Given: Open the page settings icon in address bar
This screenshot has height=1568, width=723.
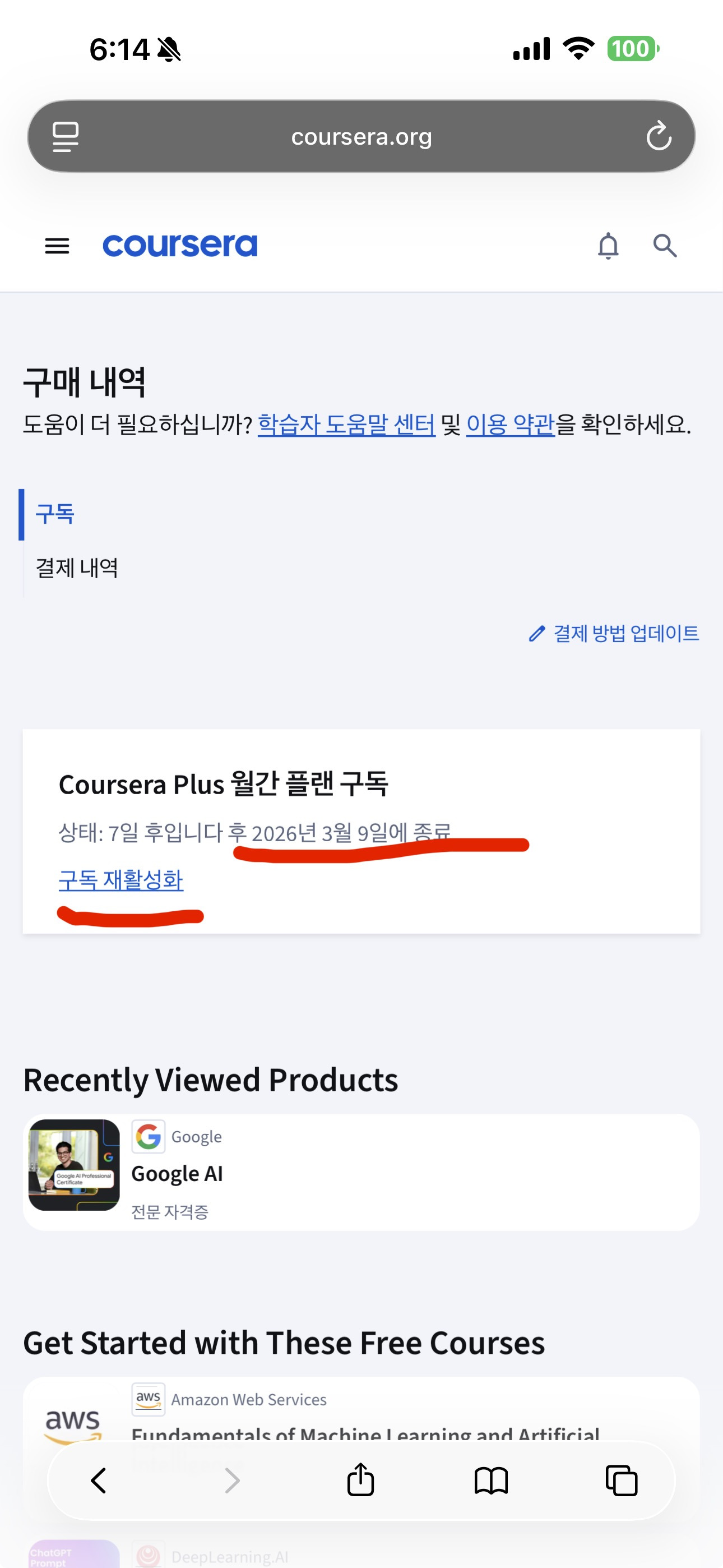Looking at the screenshot, I should [x=65, y=136].
